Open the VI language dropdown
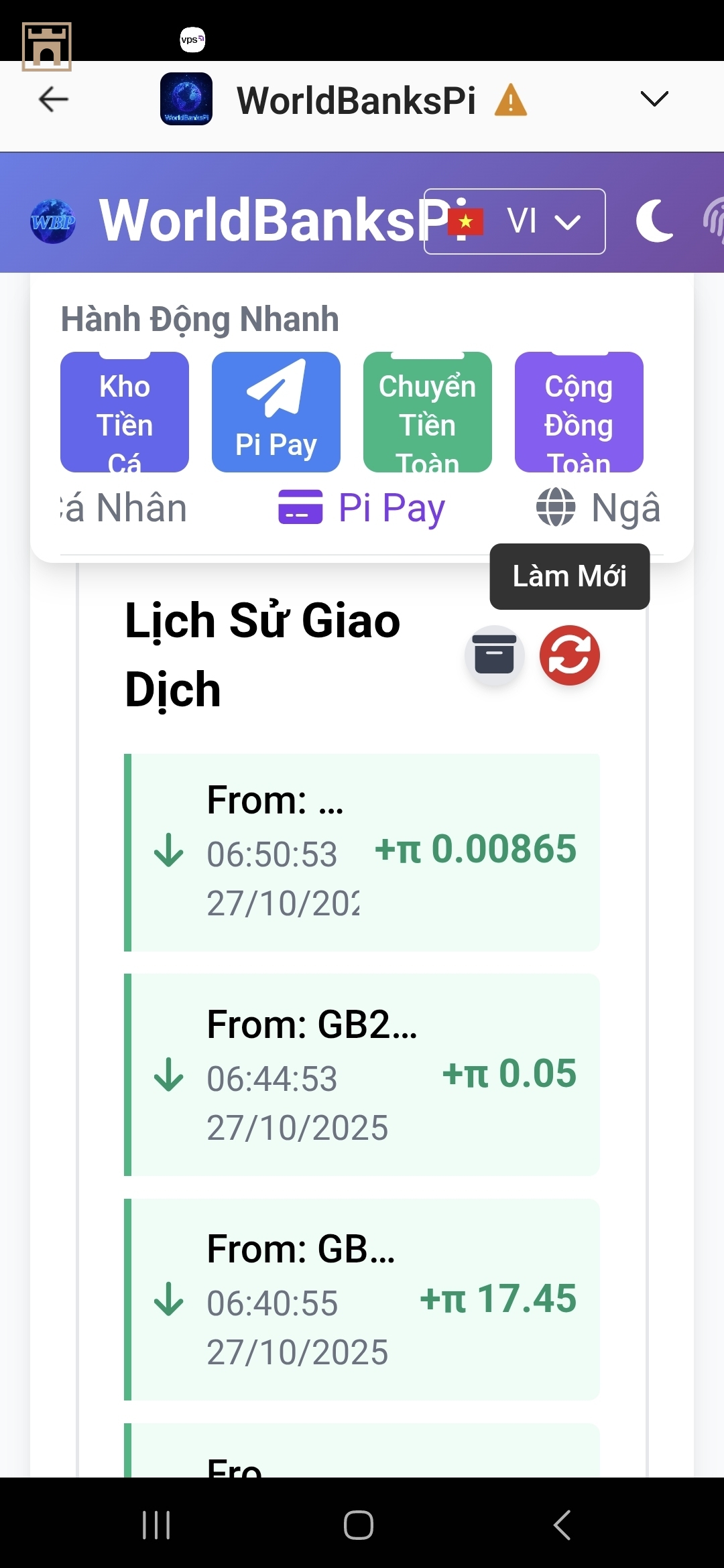This screenshot has width=724, height=1568. [514, 221]
